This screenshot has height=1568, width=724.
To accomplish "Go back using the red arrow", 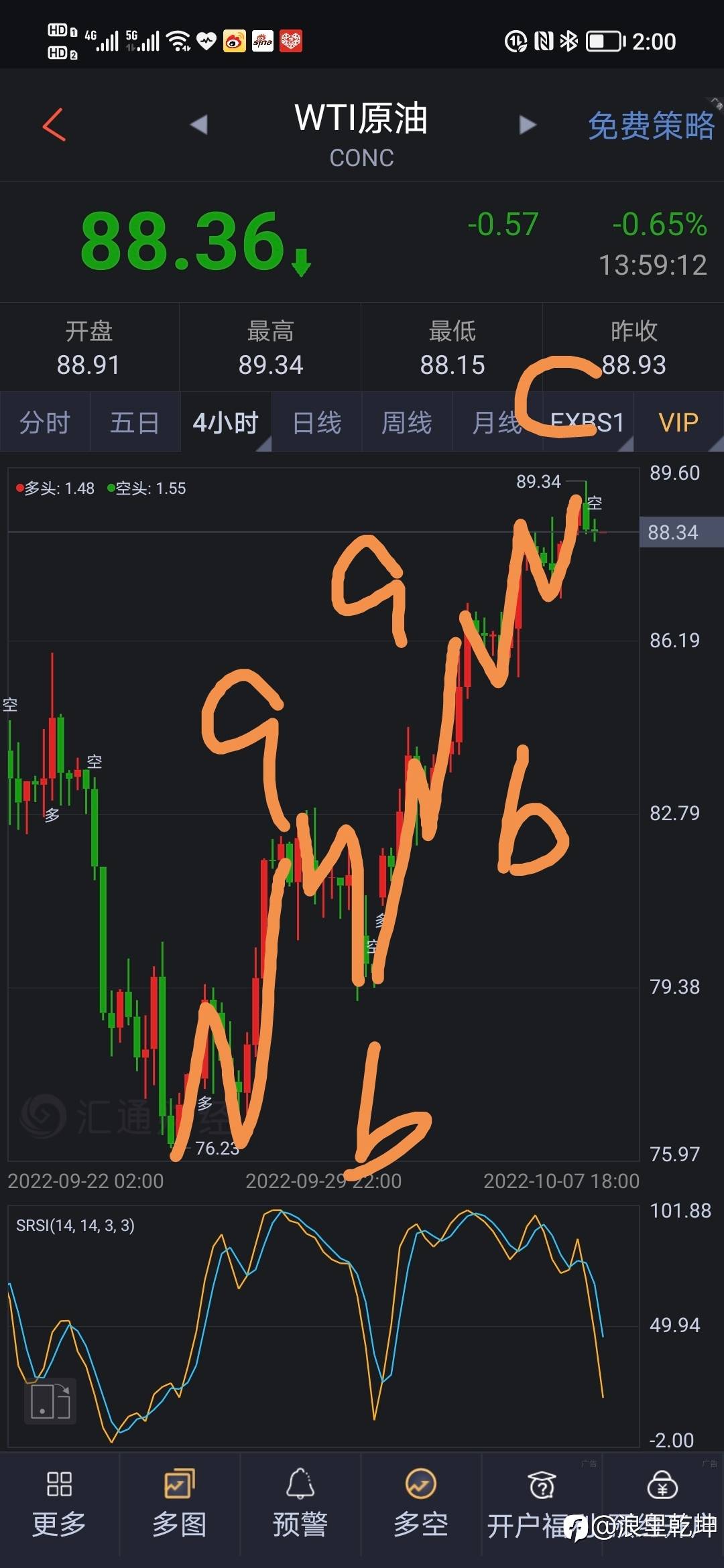I will [54, 125].
